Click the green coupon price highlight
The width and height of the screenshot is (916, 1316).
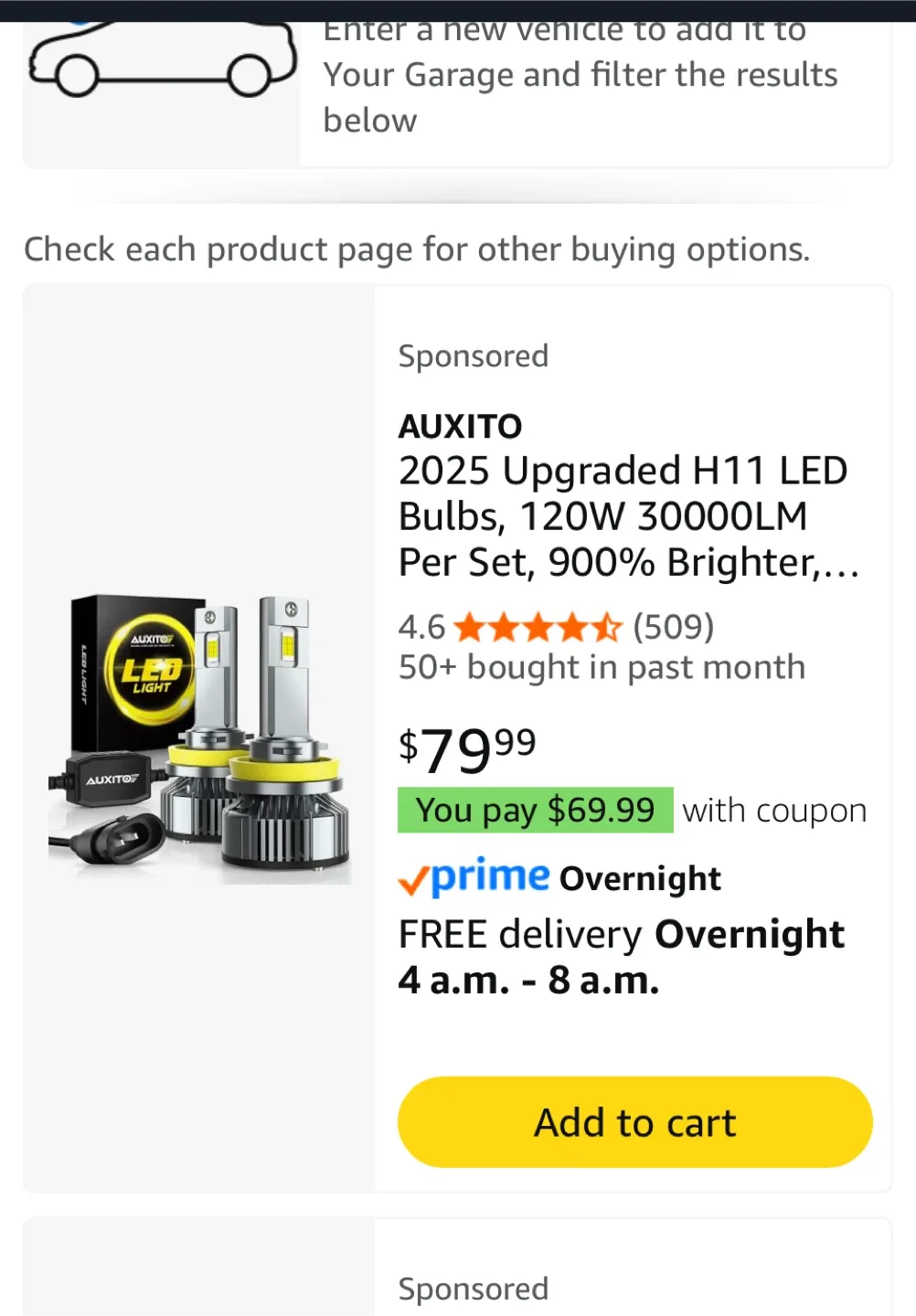535,810
